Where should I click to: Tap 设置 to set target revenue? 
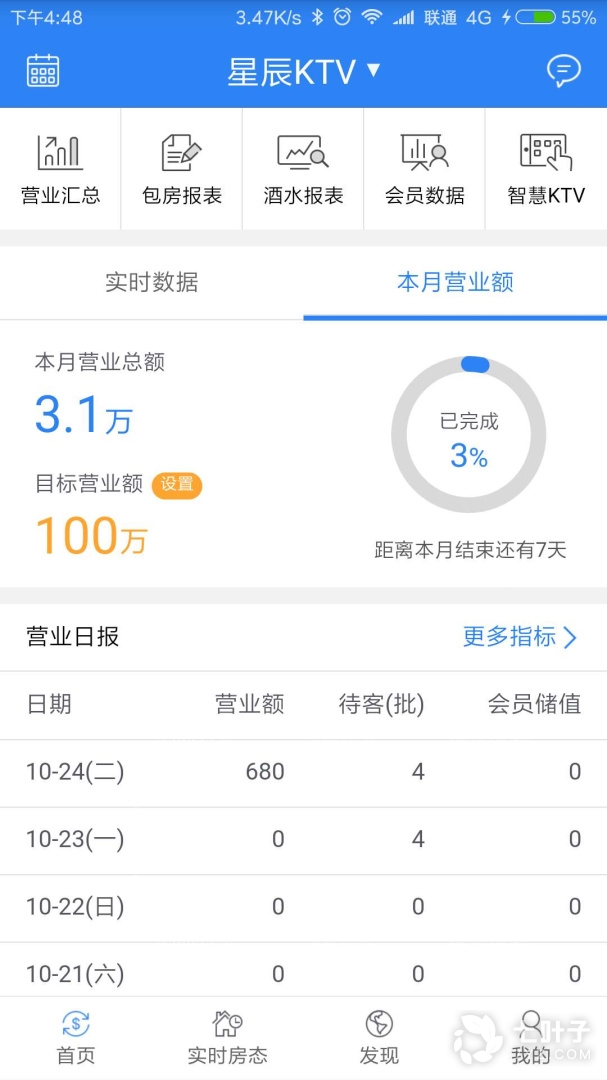coord(177,485)
